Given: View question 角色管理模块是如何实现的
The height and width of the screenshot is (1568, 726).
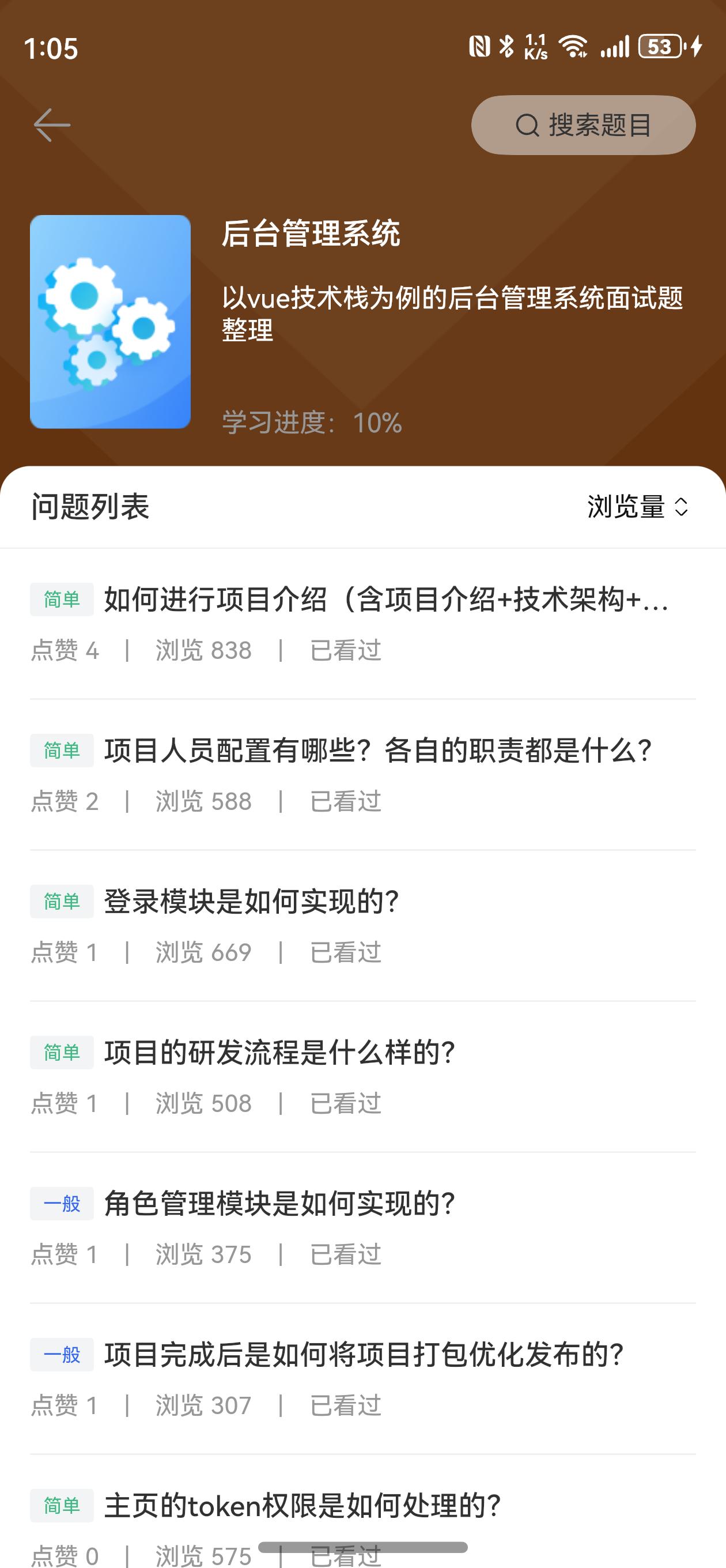Looking at the screenshot, I should (280, 1204).
